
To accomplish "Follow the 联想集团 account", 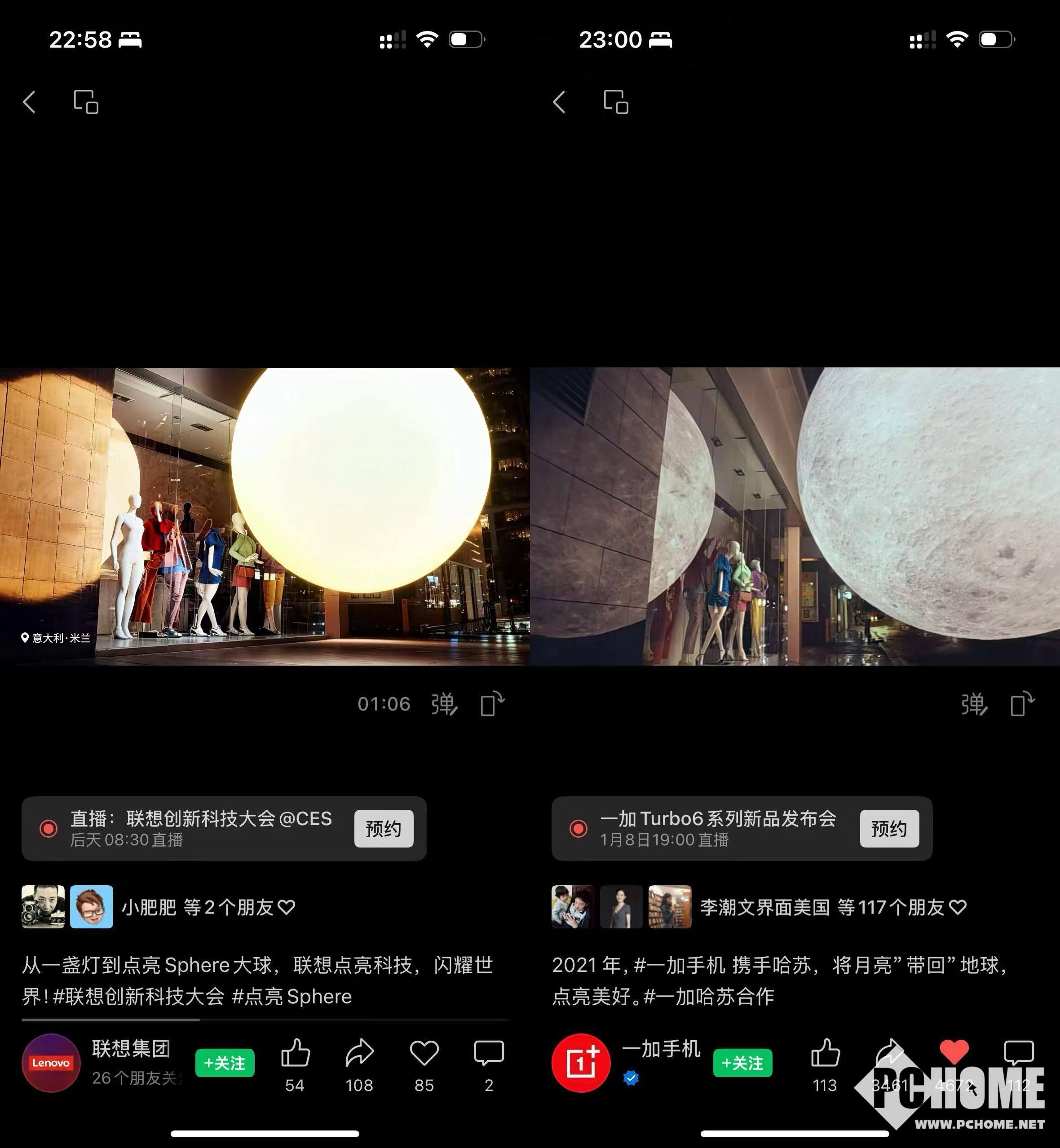I will 224,1063.
